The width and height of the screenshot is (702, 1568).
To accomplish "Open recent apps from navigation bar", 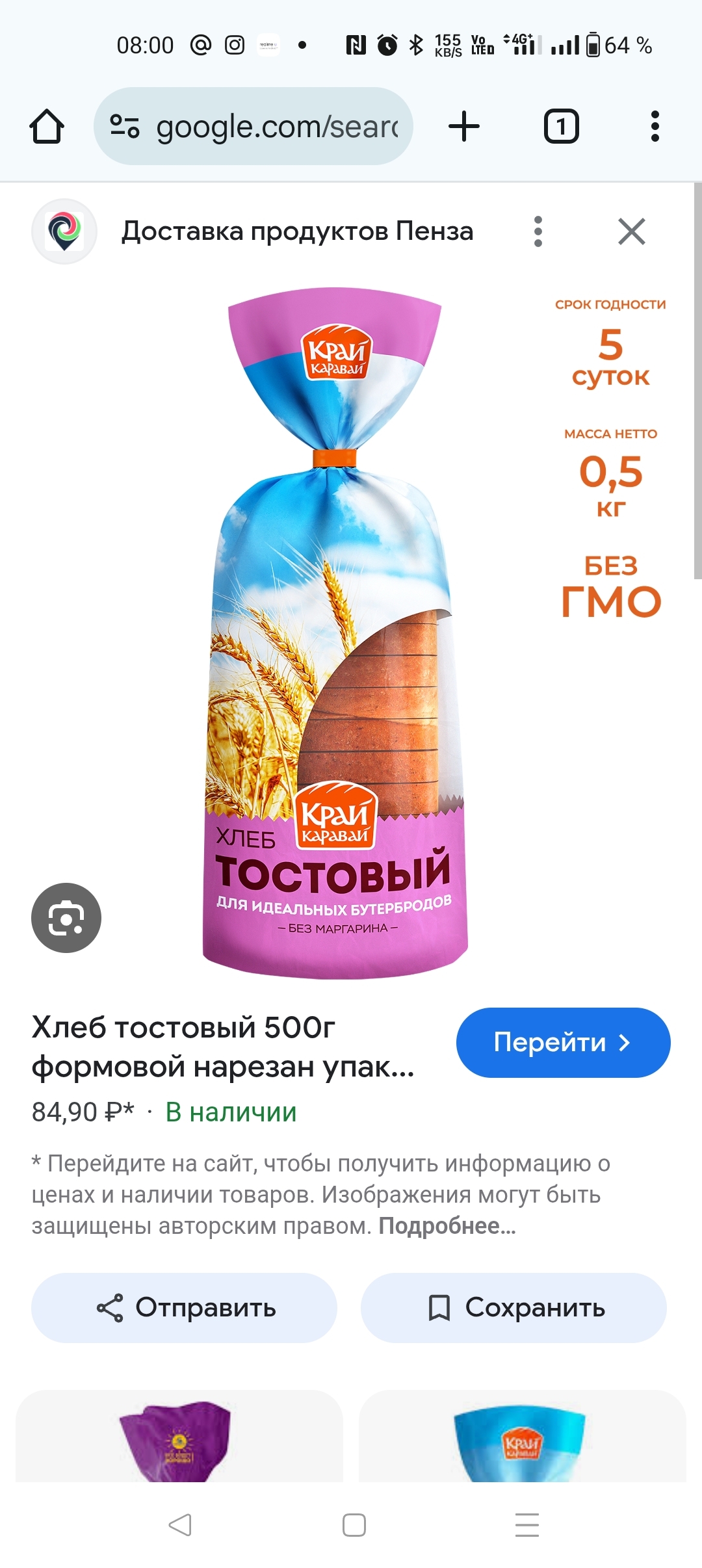I will pyautogui.click(x=526, y=1524).
